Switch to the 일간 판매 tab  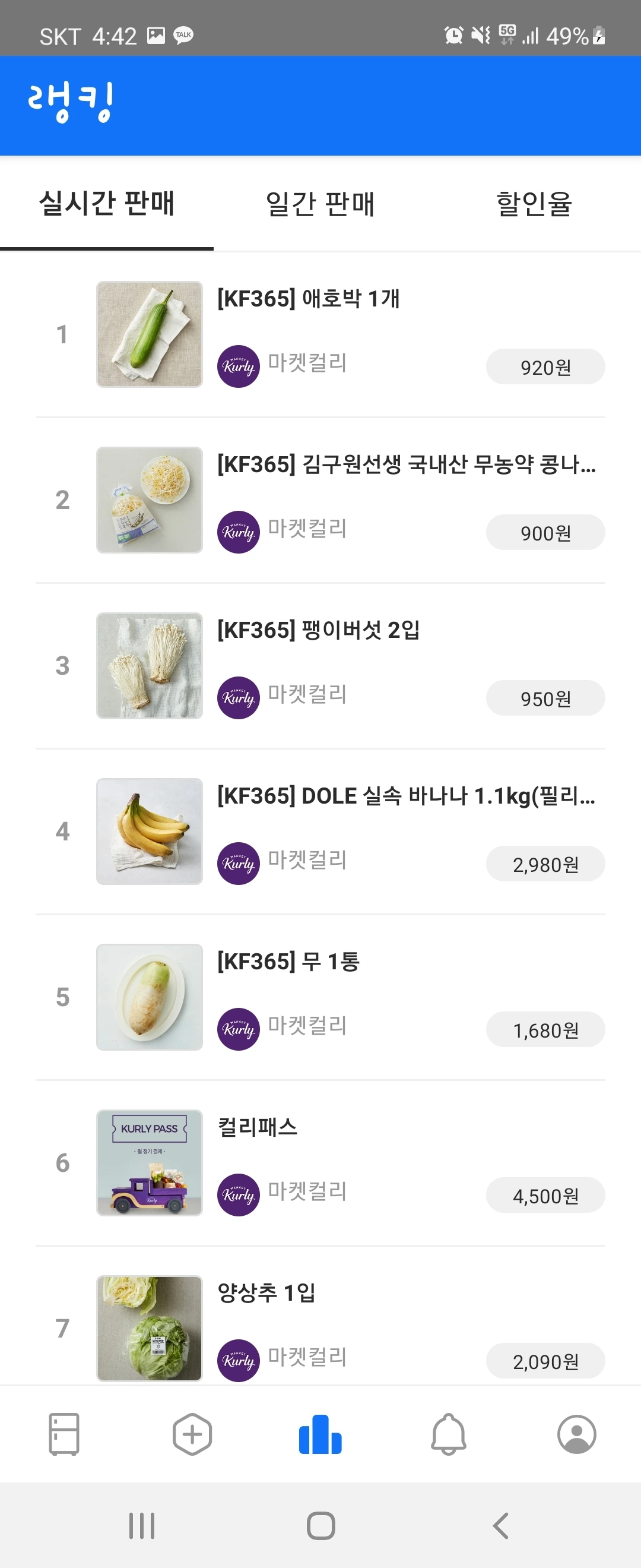tap(320, 204)
